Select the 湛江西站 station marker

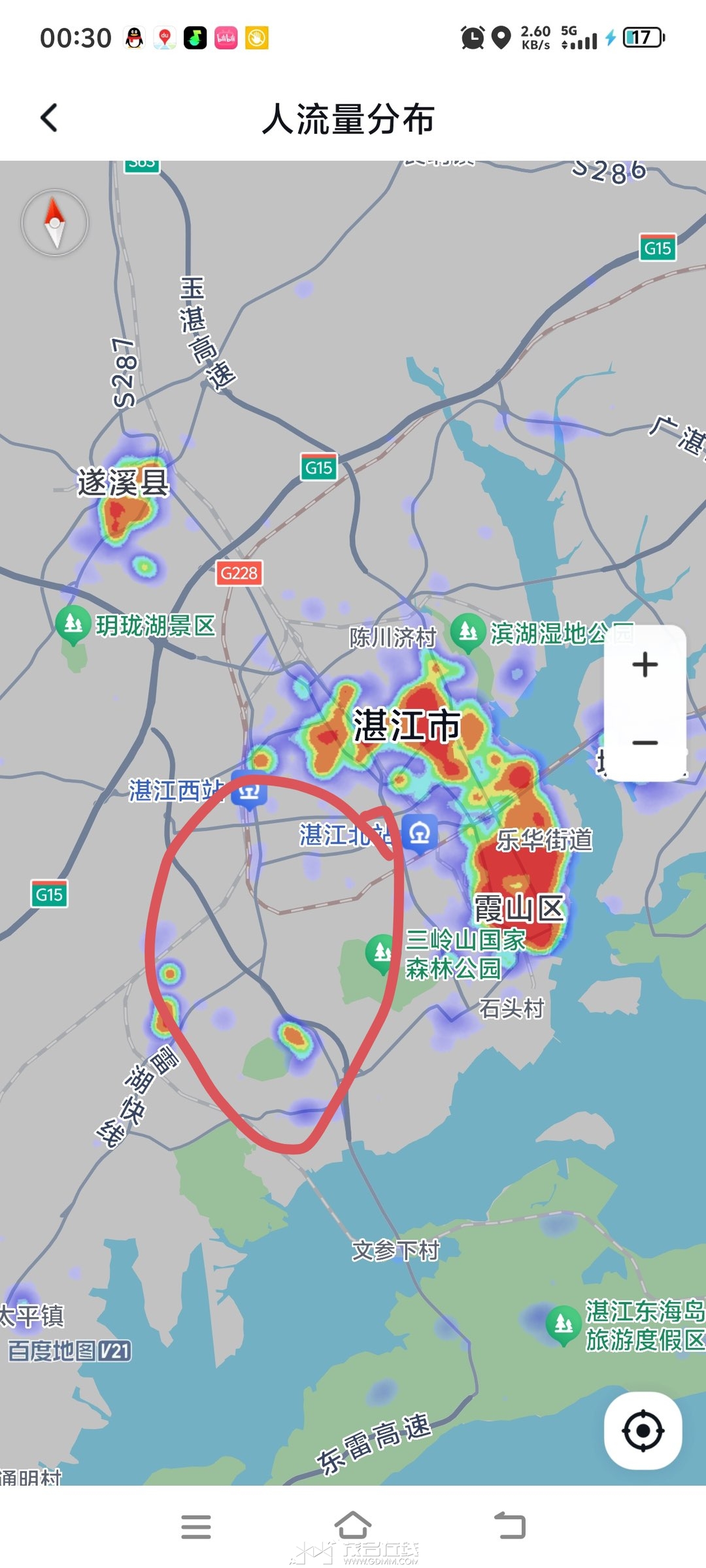coord(249,791)
